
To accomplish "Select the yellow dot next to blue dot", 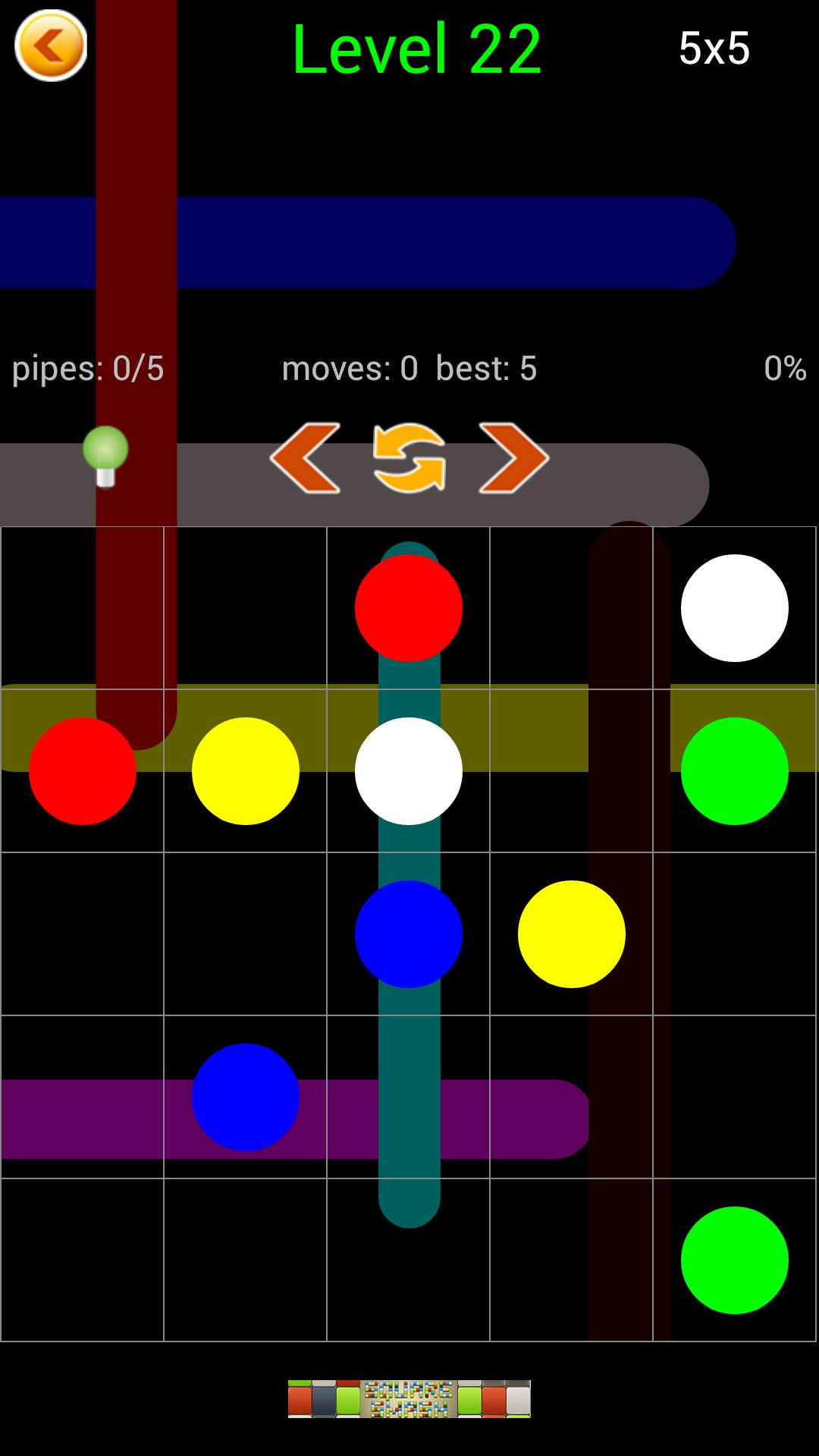I will click(x=571, y=934).
